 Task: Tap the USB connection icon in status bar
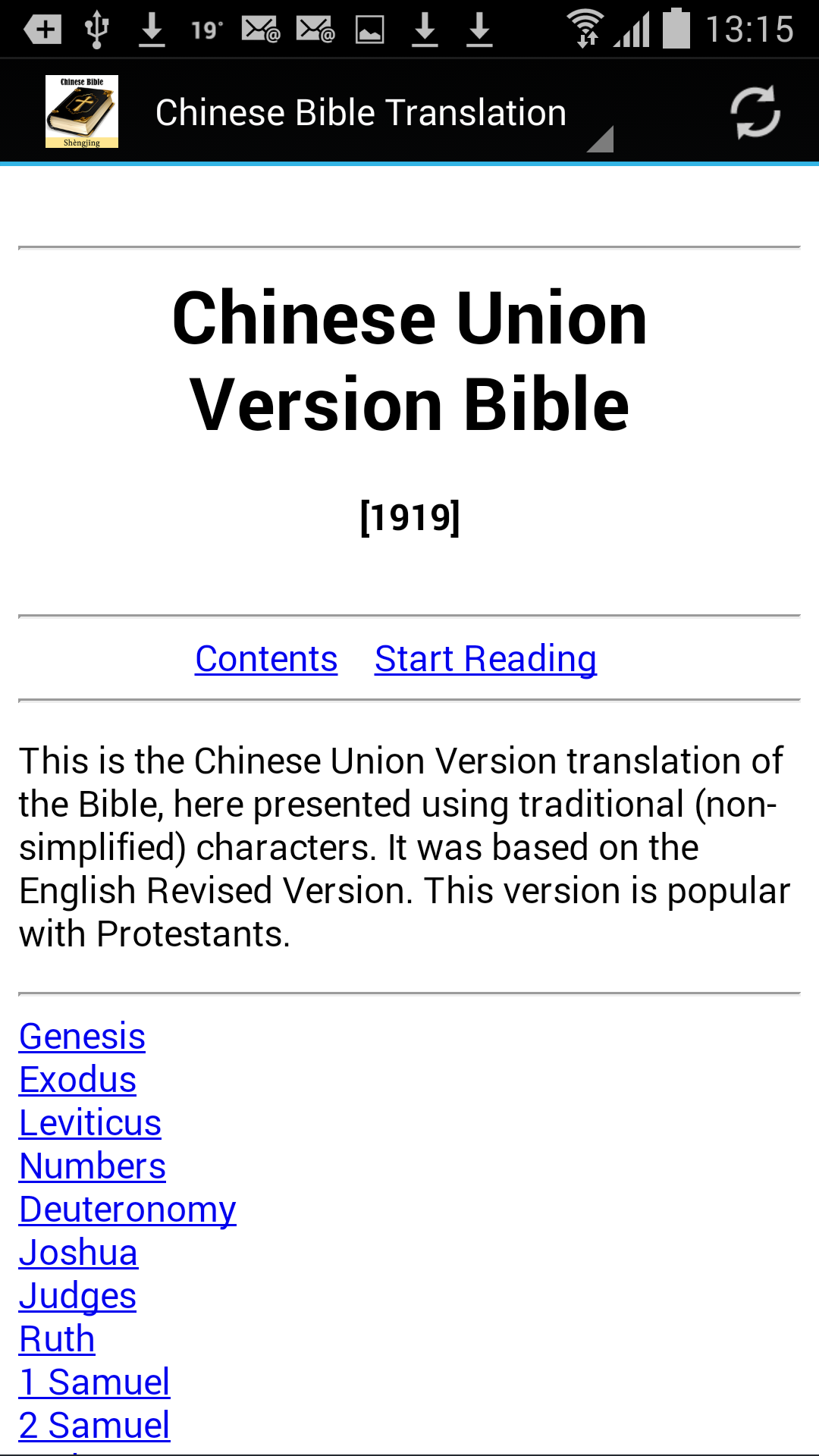(x=96, y=29)
